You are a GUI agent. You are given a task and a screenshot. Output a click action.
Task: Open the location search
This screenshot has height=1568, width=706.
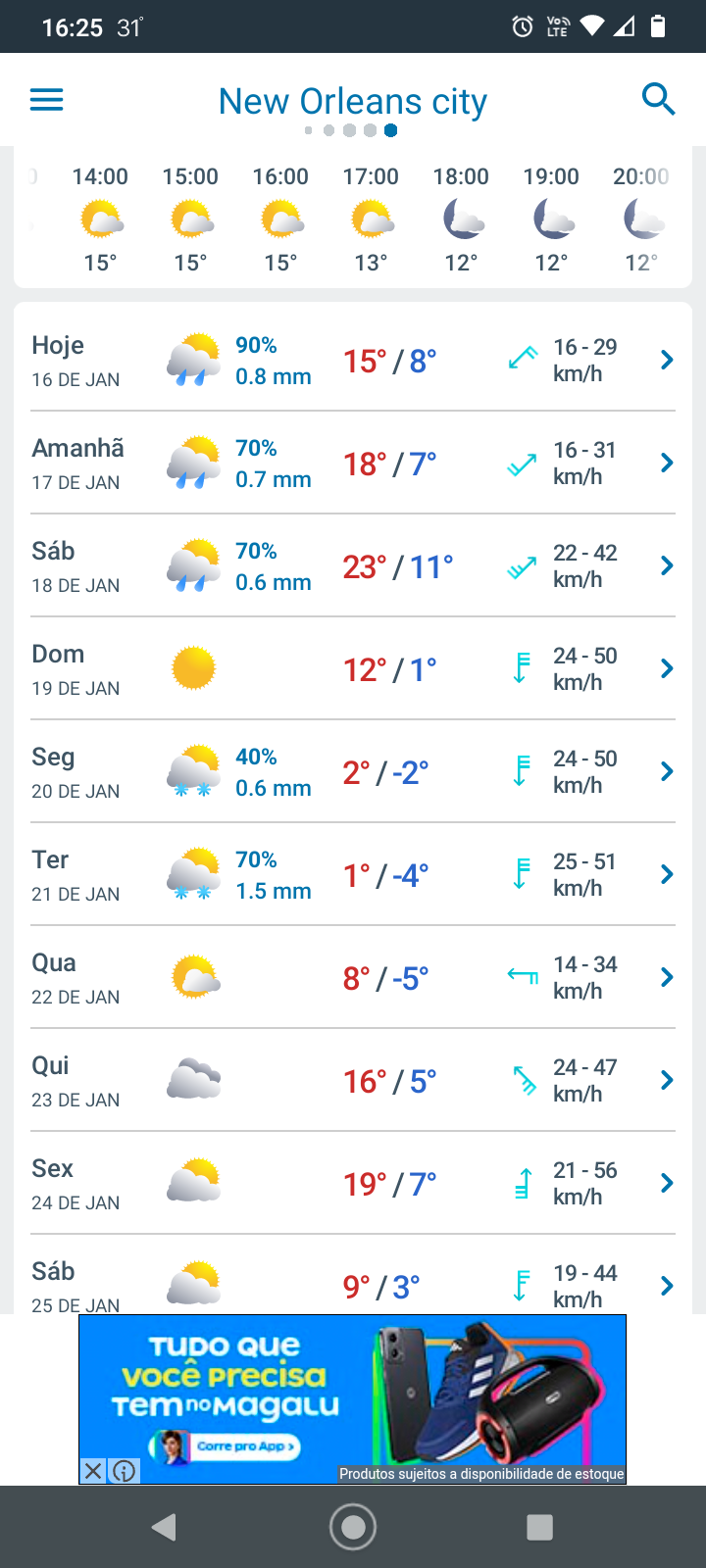point(658,100)
